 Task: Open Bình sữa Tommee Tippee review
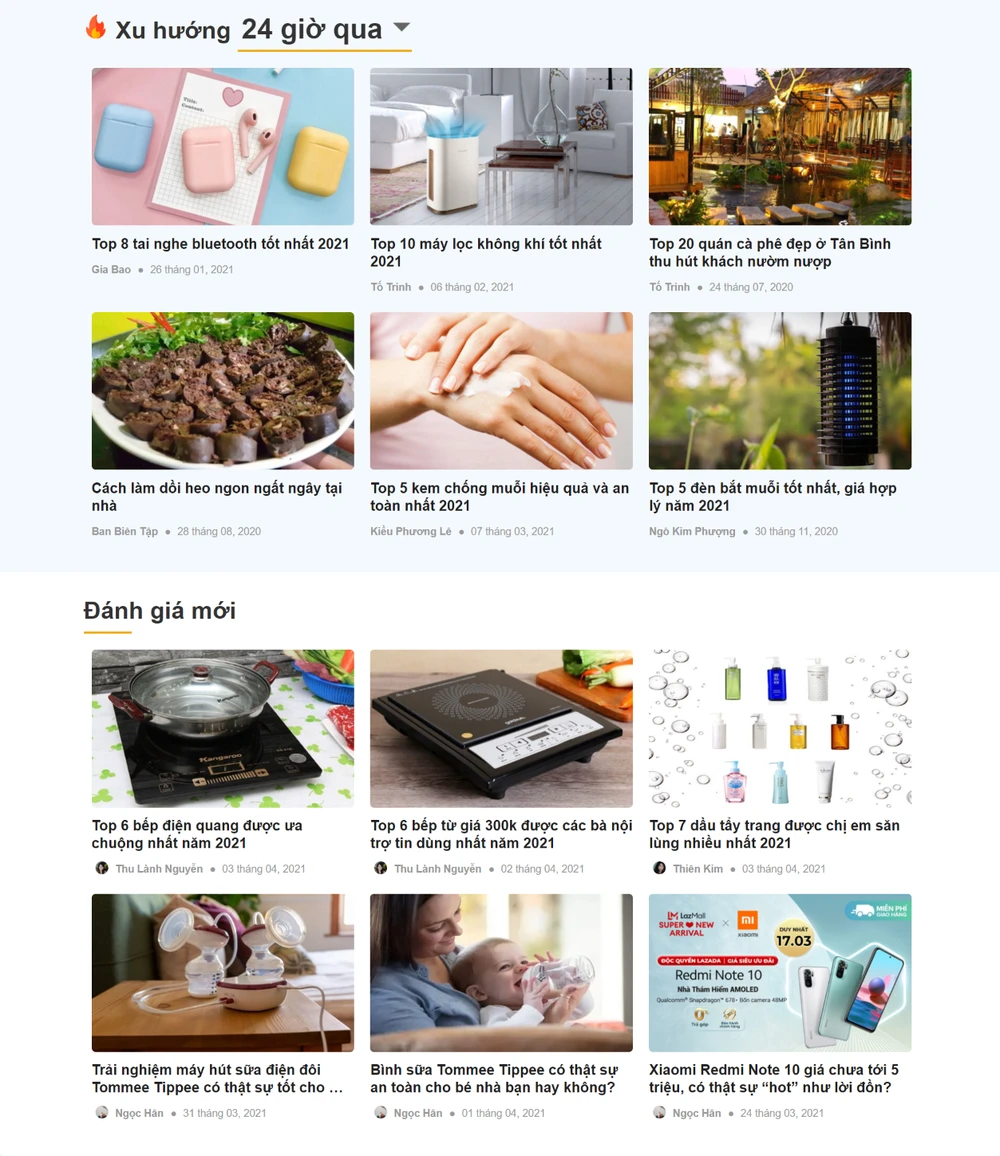tap(492, 1078)
